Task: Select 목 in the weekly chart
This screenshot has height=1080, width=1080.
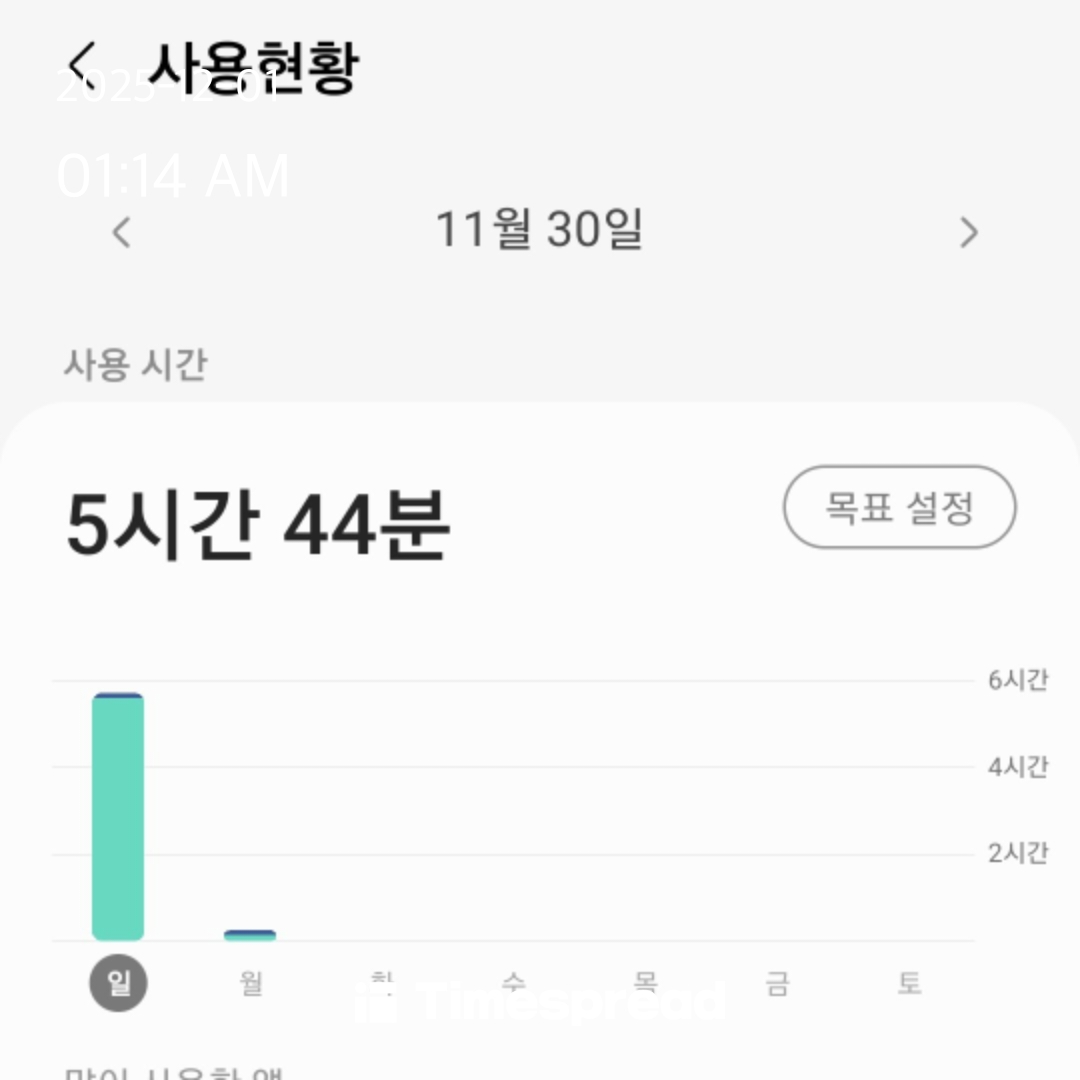Action: pos(646,984)
